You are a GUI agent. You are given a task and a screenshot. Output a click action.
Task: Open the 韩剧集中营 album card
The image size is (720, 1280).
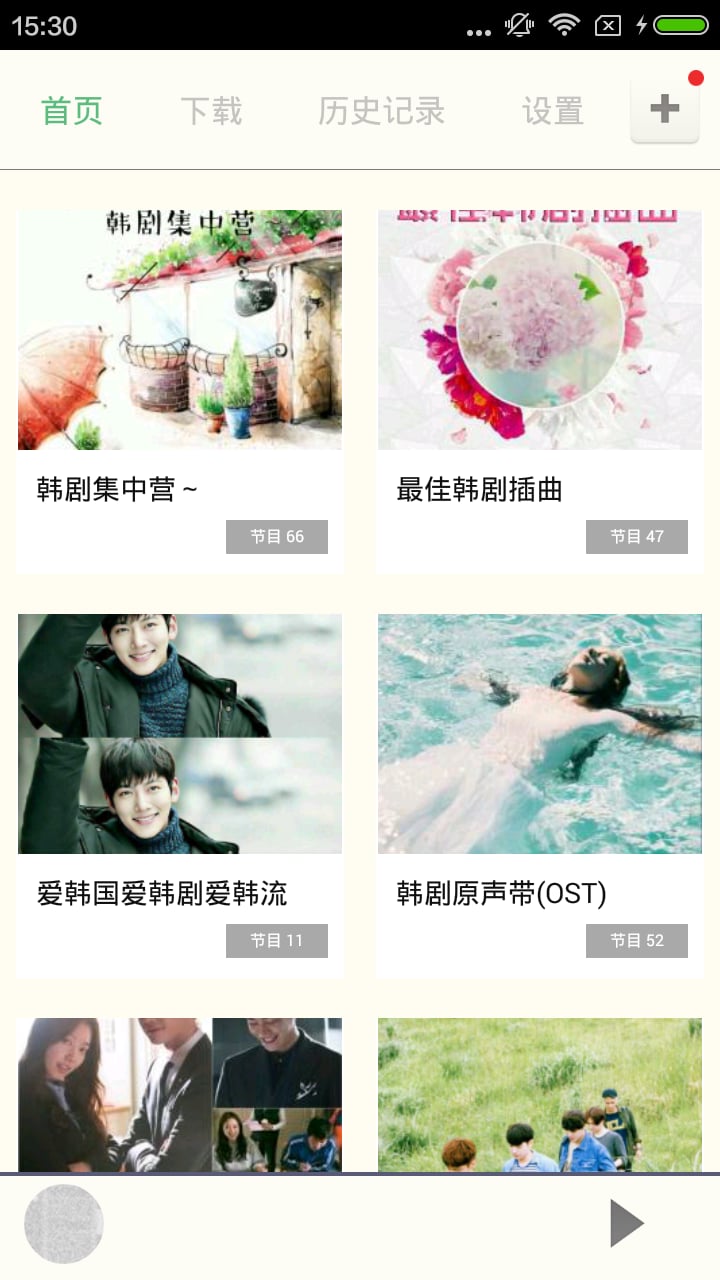[180, 390]
